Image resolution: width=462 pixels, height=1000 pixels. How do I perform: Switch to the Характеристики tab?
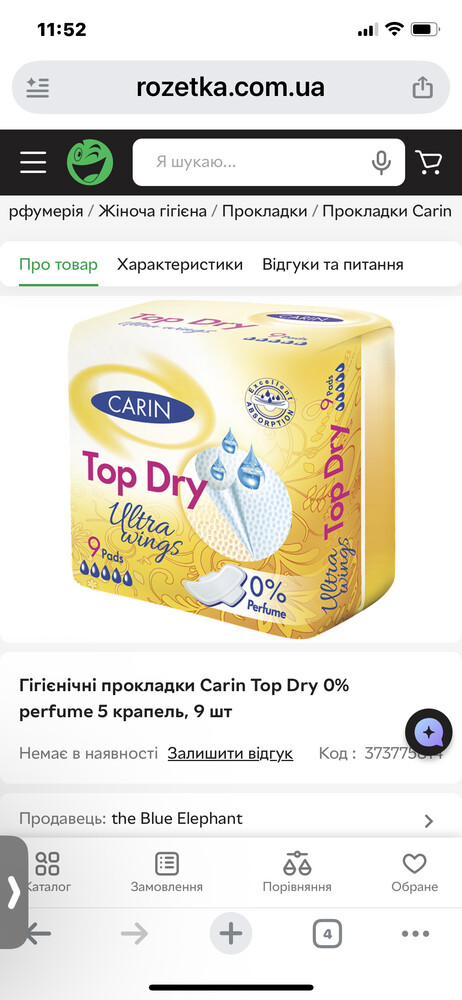(x=180, y=265)
